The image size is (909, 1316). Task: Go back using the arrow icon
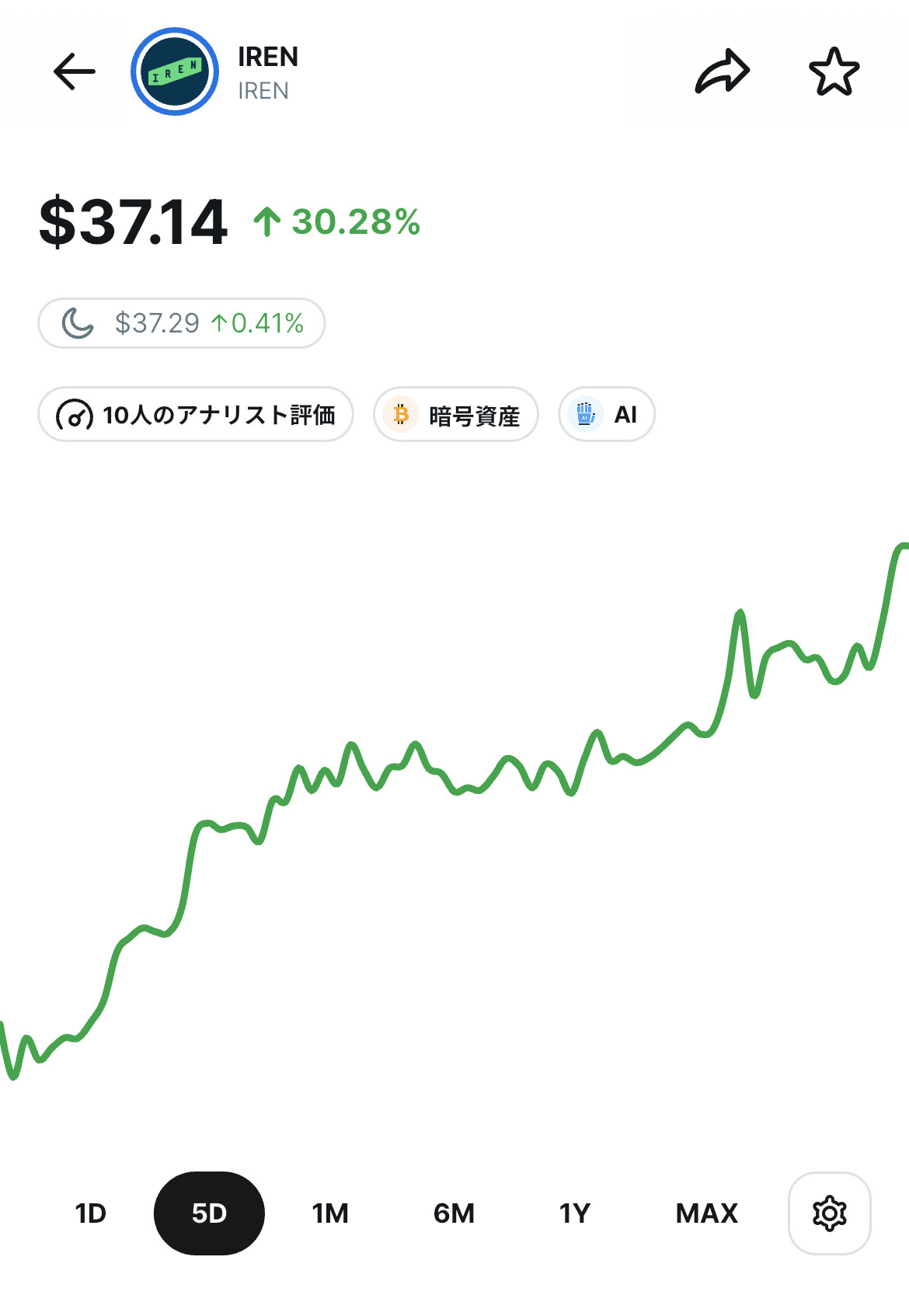tap(75, 71)
